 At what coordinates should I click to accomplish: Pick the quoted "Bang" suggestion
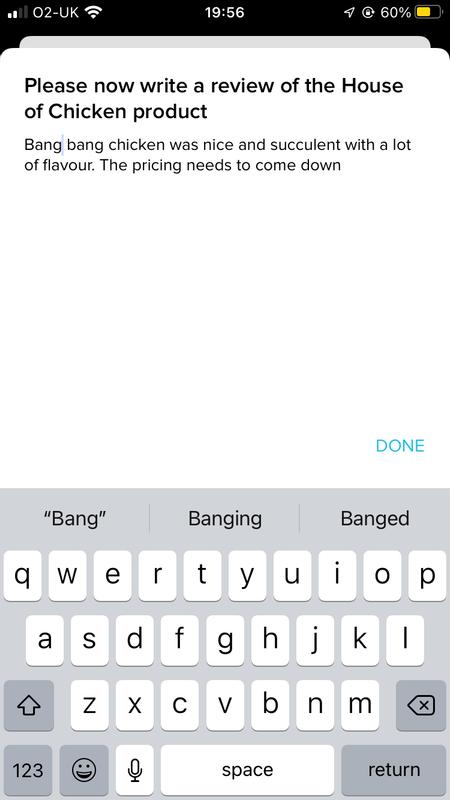[75, 518]
